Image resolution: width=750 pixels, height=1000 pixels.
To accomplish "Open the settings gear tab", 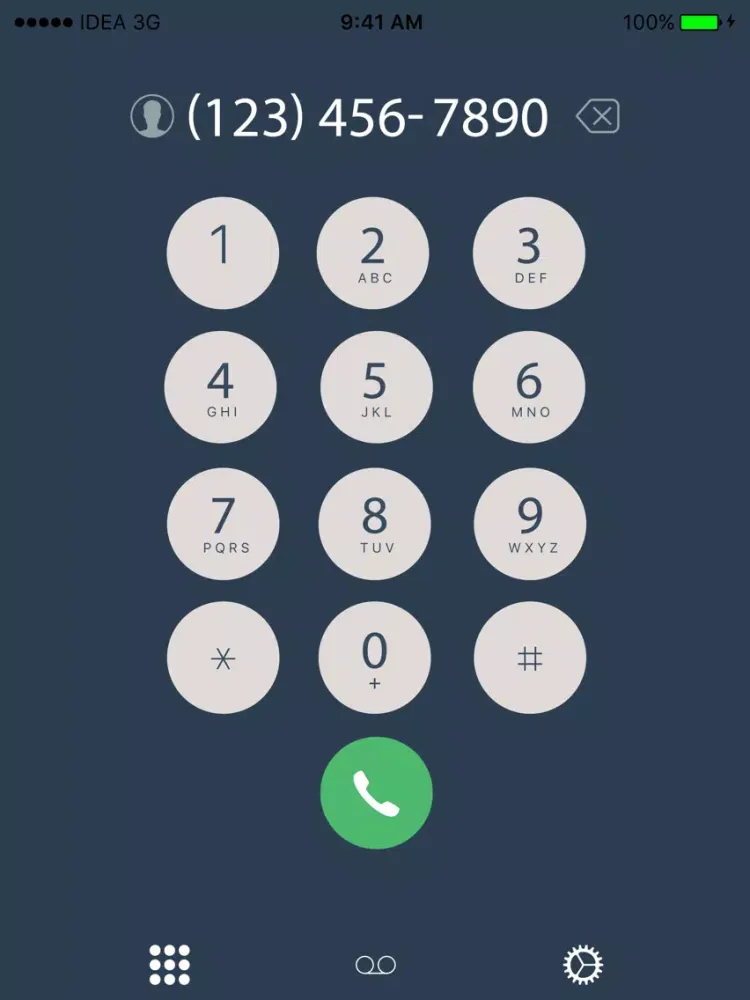I will (583, 965).
